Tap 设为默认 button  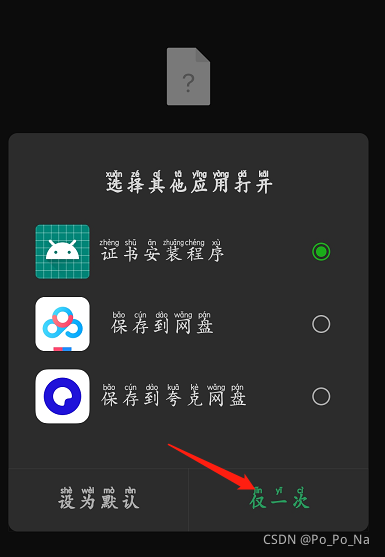(x=98, y=500)
